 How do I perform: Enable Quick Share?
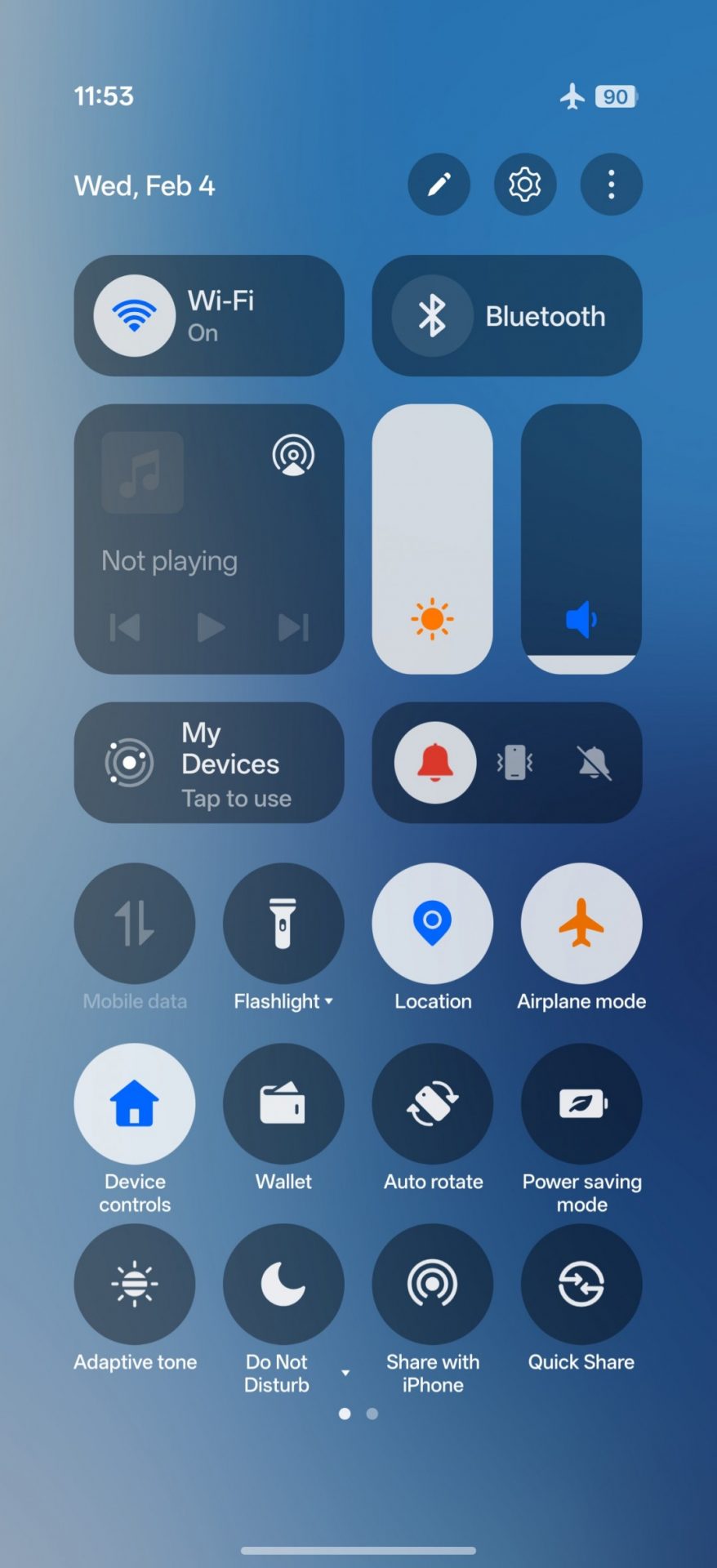581,1284
